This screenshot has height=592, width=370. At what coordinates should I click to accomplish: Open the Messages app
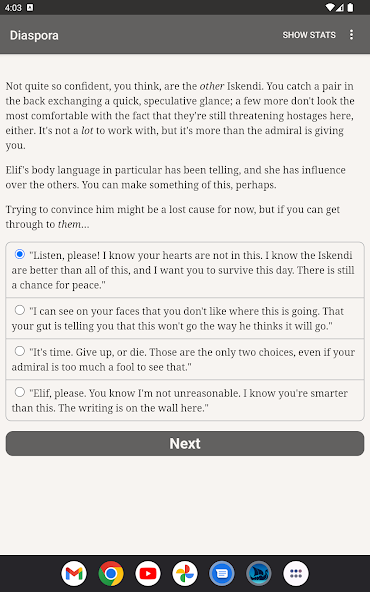coord(222,574)
